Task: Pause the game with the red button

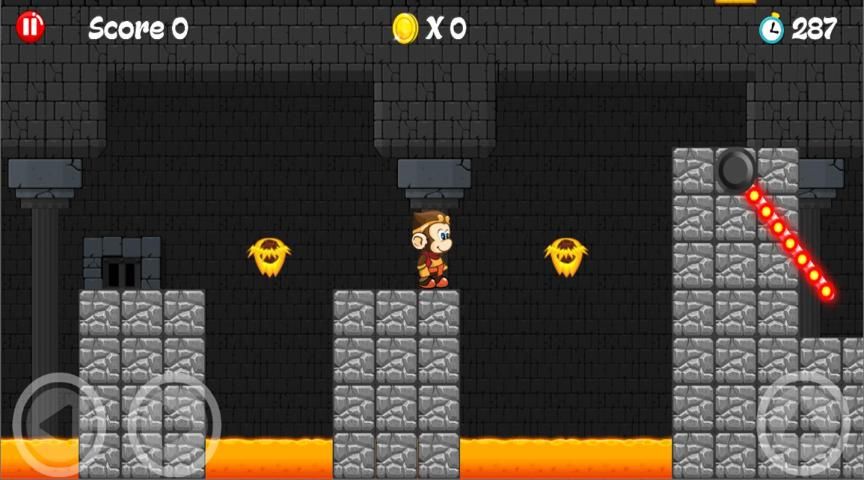Action: point(30,27)
